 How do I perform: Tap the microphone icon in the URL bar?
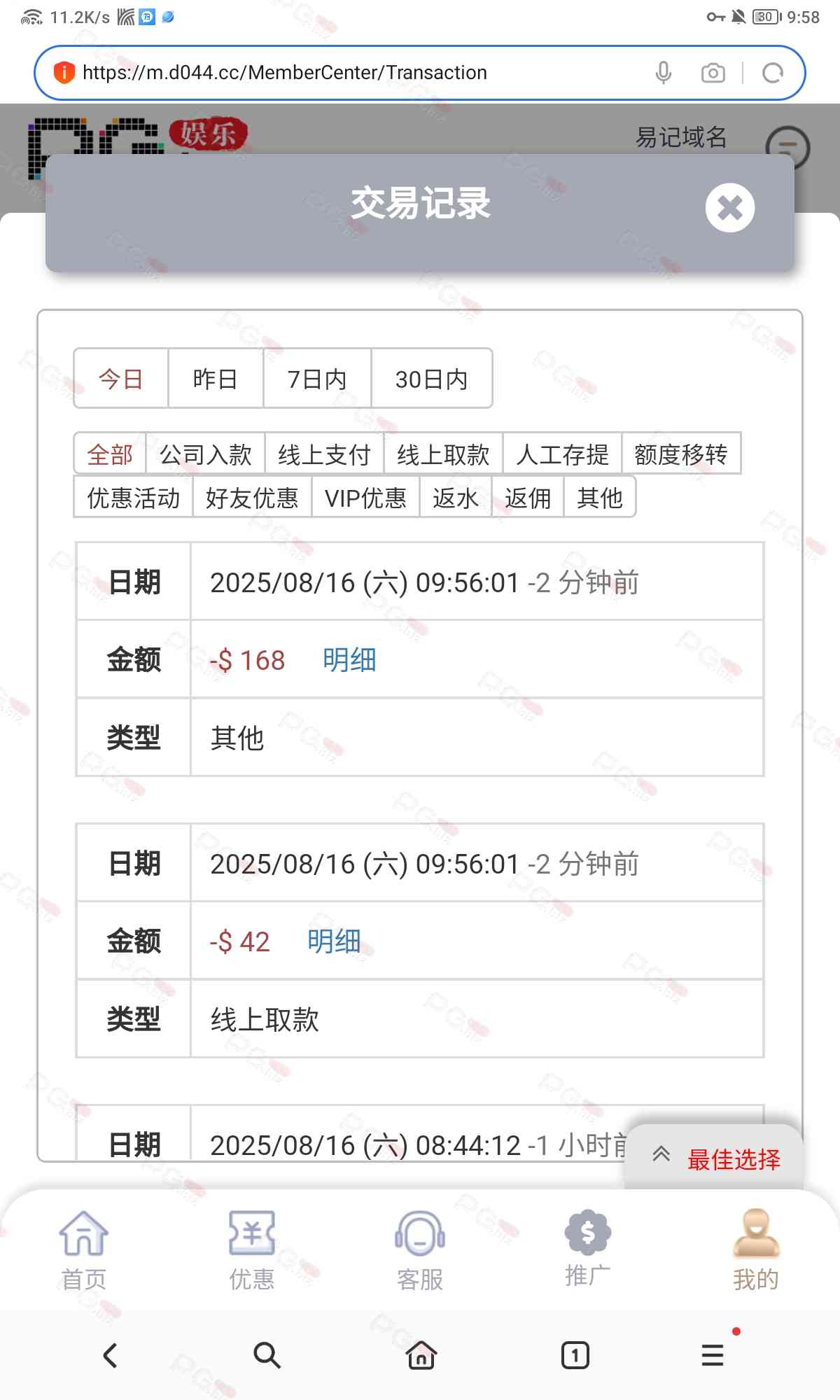tap(663, 73)
